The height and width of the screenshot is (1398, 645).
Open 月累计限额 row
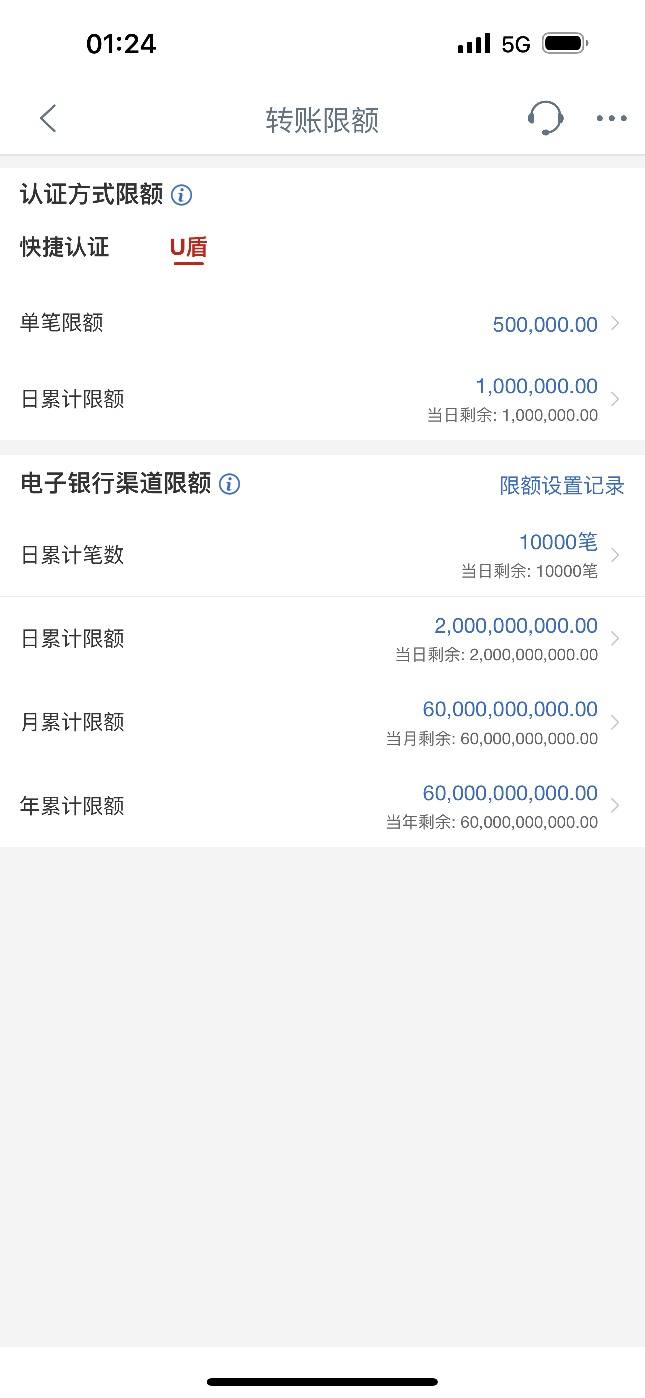point(322,722)
